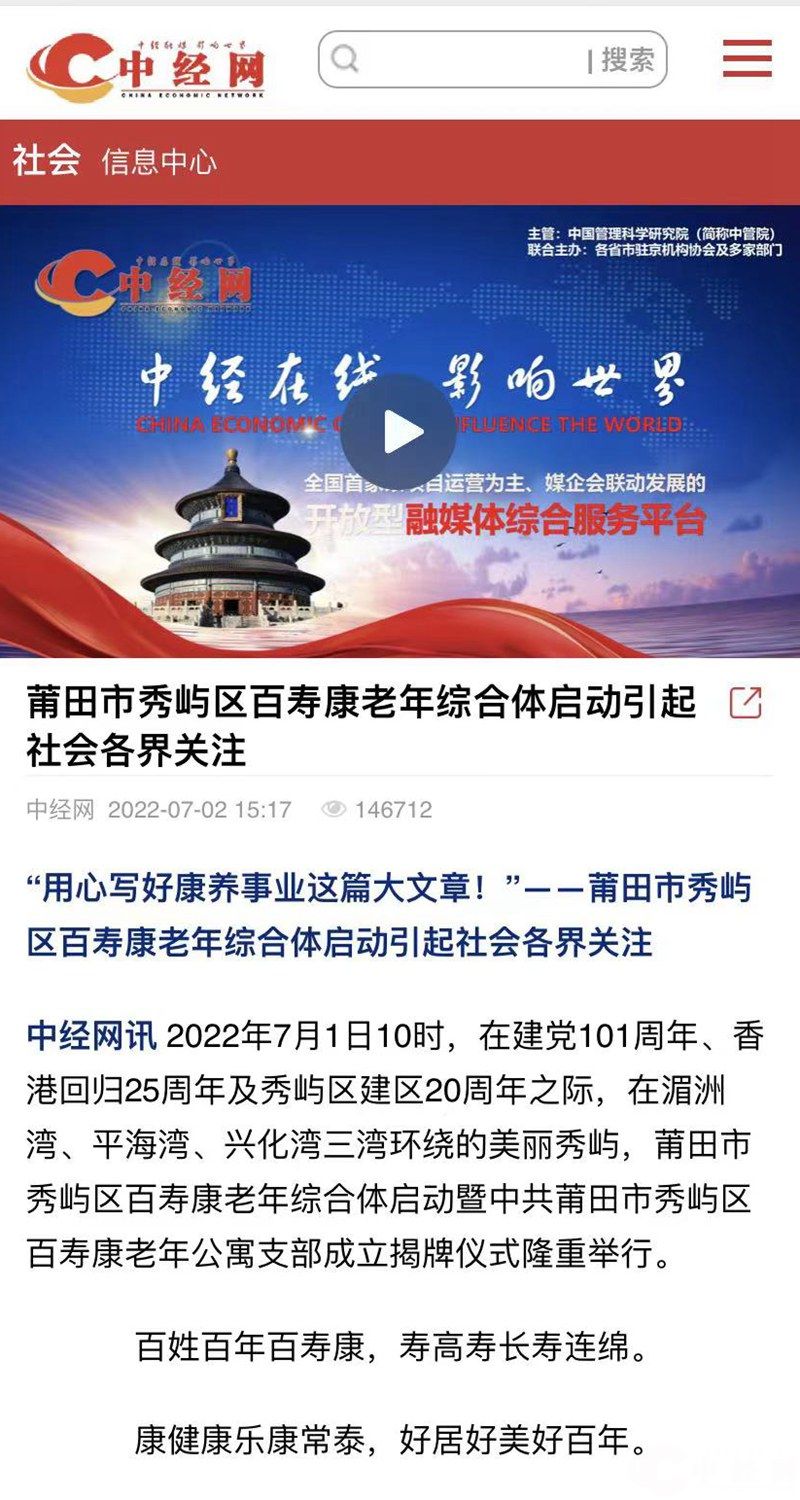Open the 社会 section
800x1500 pixels.
point(46,161)
